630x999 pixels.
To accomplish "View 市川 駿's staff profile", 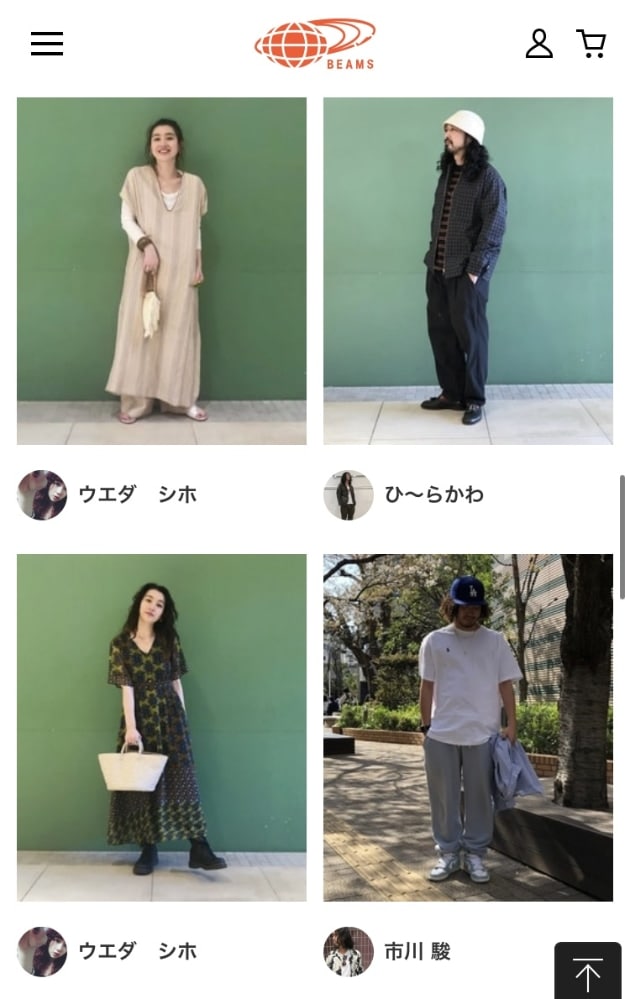I will click(x=417, y=951).
